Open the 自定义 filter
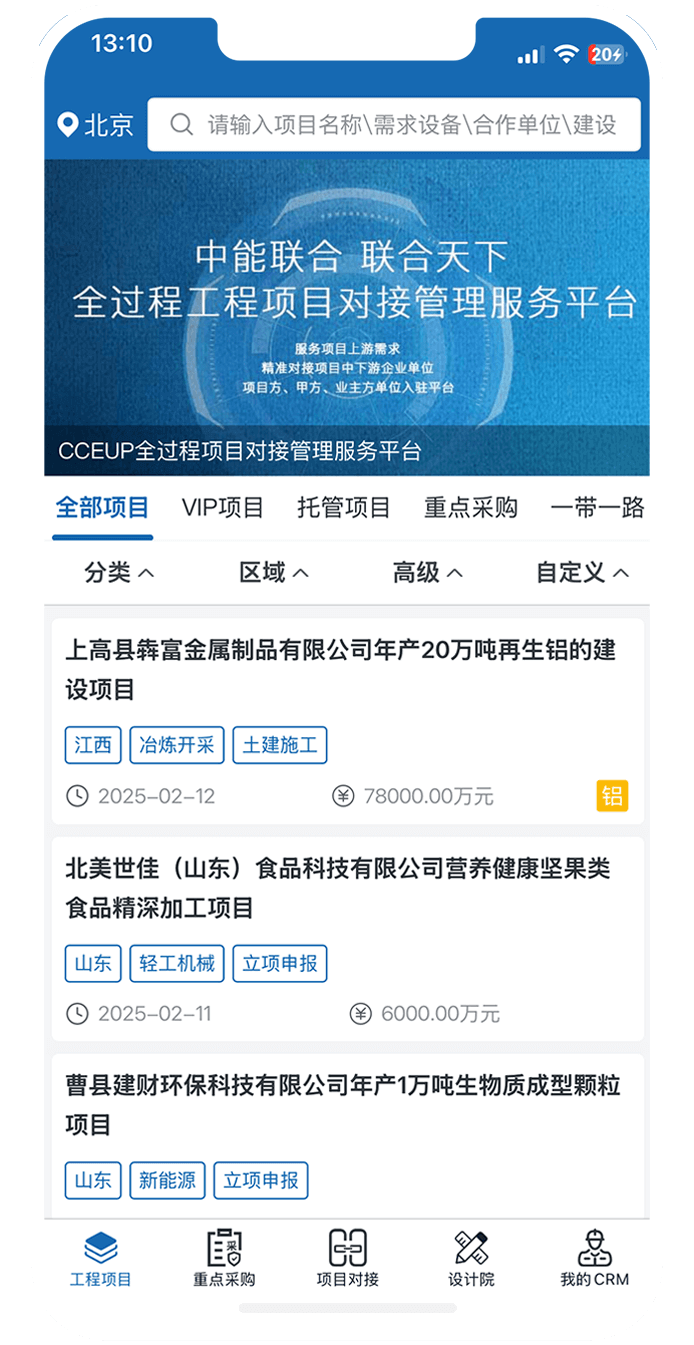This screenshot has width=694, height=1345. (582, 572)
